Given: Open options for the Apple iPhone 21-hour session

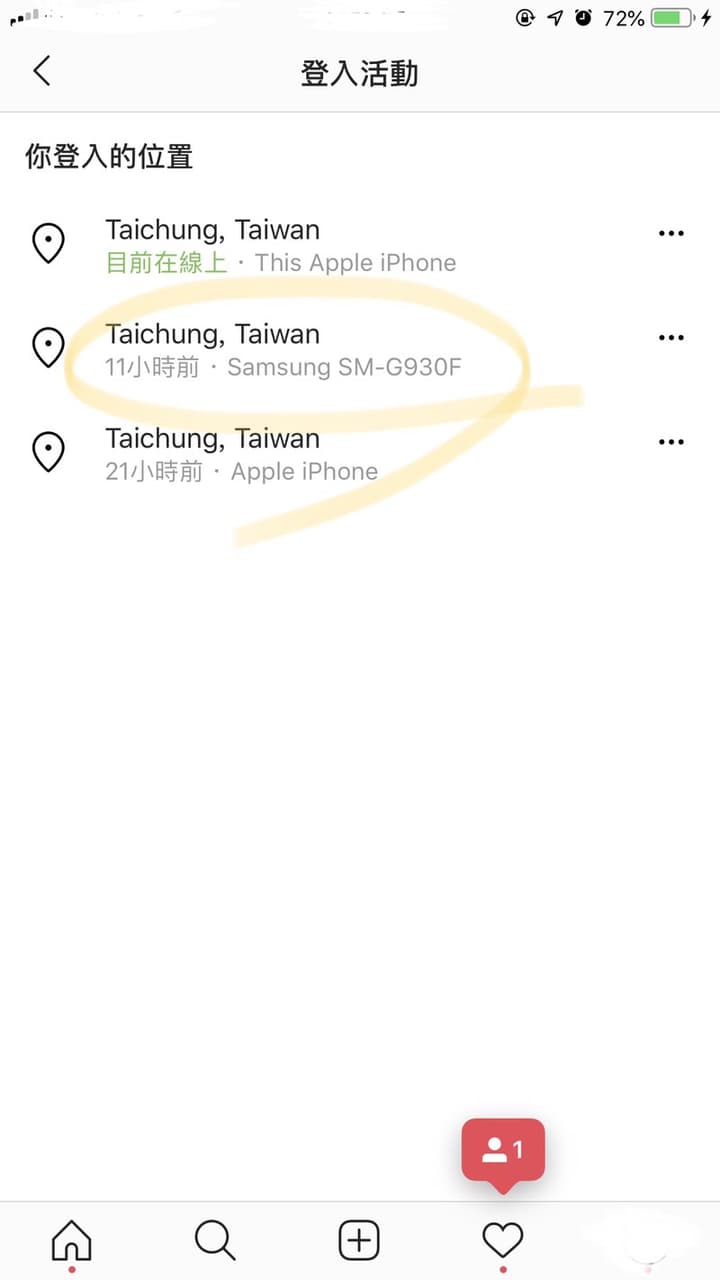Looking at the screenshot, I should click(x=671, y=441).
